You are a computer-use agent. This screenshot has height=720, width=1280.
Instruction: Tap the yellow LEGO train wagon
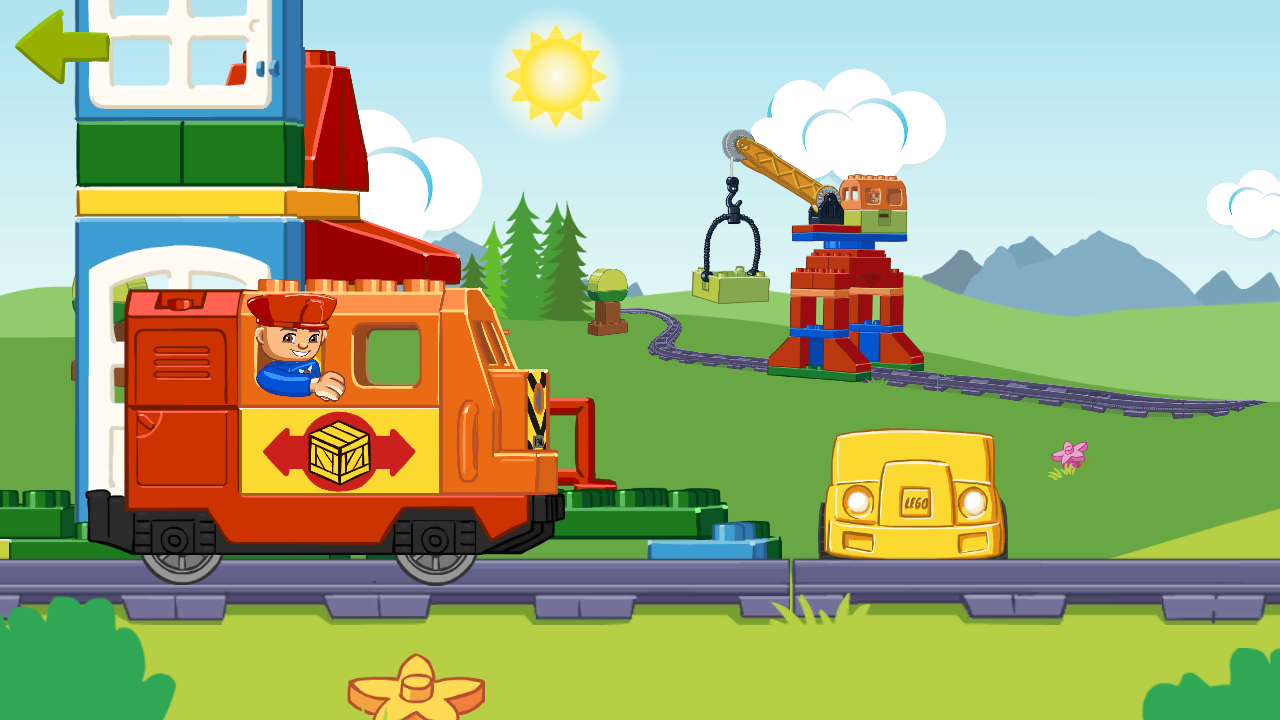pyautogui.click(x=914, y=496)
